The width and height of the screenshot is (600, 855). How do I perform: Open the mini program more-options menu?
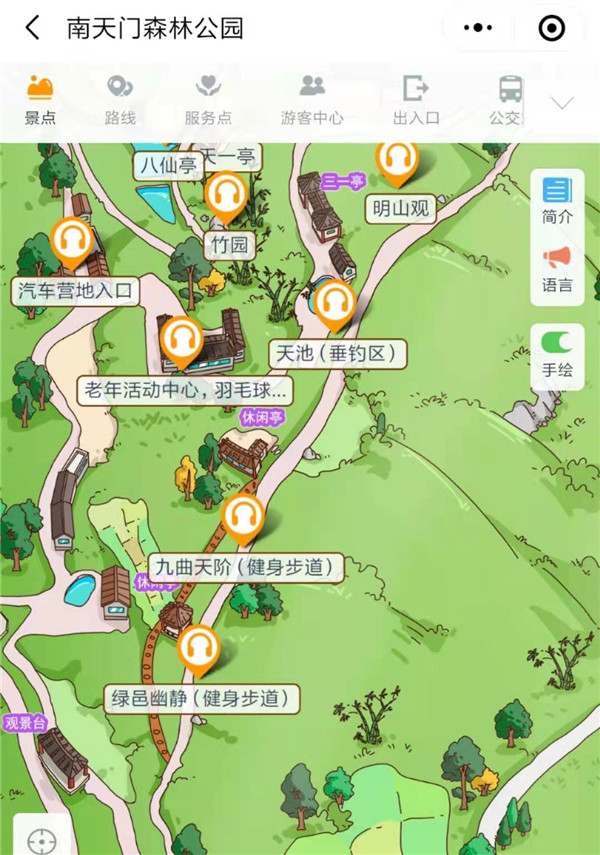479,28
